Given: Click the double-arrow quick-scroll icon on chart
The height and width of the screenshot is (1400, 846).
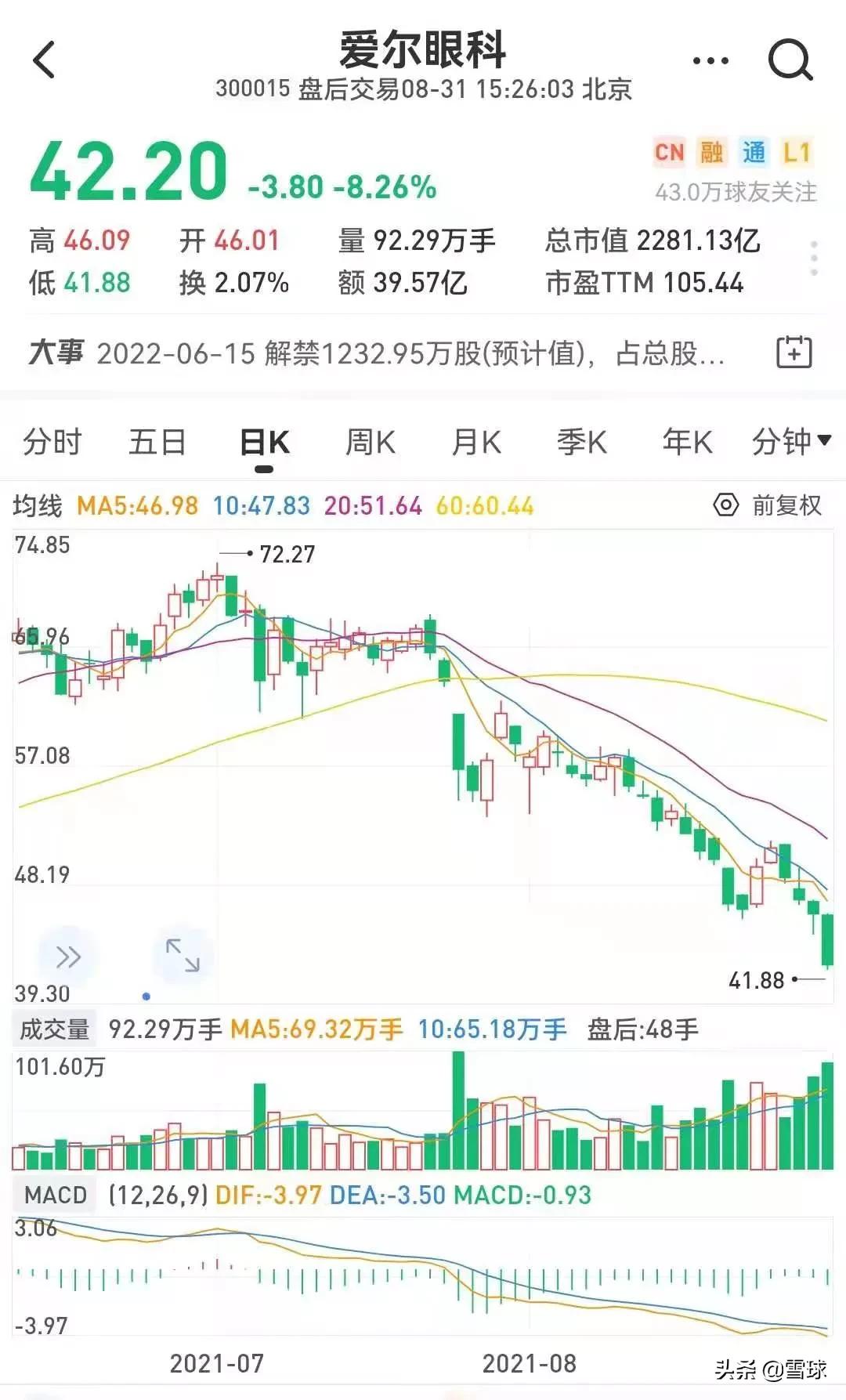Looking at the screenshot, I should (69, 956).
